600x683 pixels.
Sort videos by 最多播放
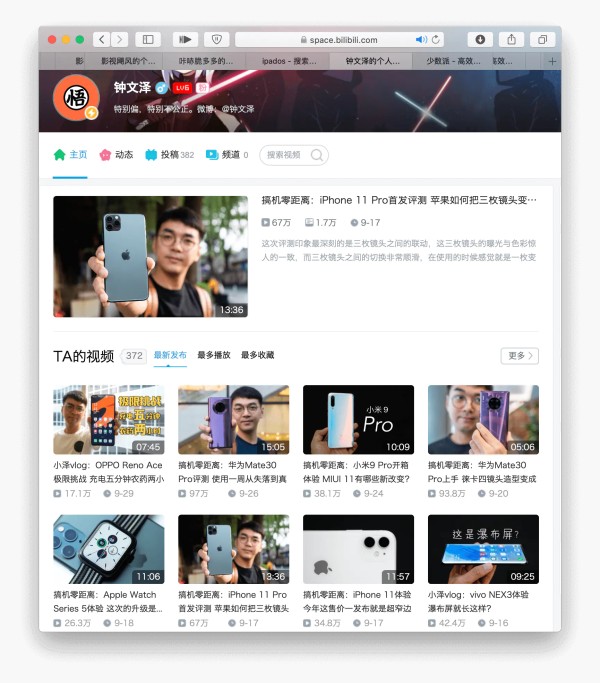(x=214, y=355)
